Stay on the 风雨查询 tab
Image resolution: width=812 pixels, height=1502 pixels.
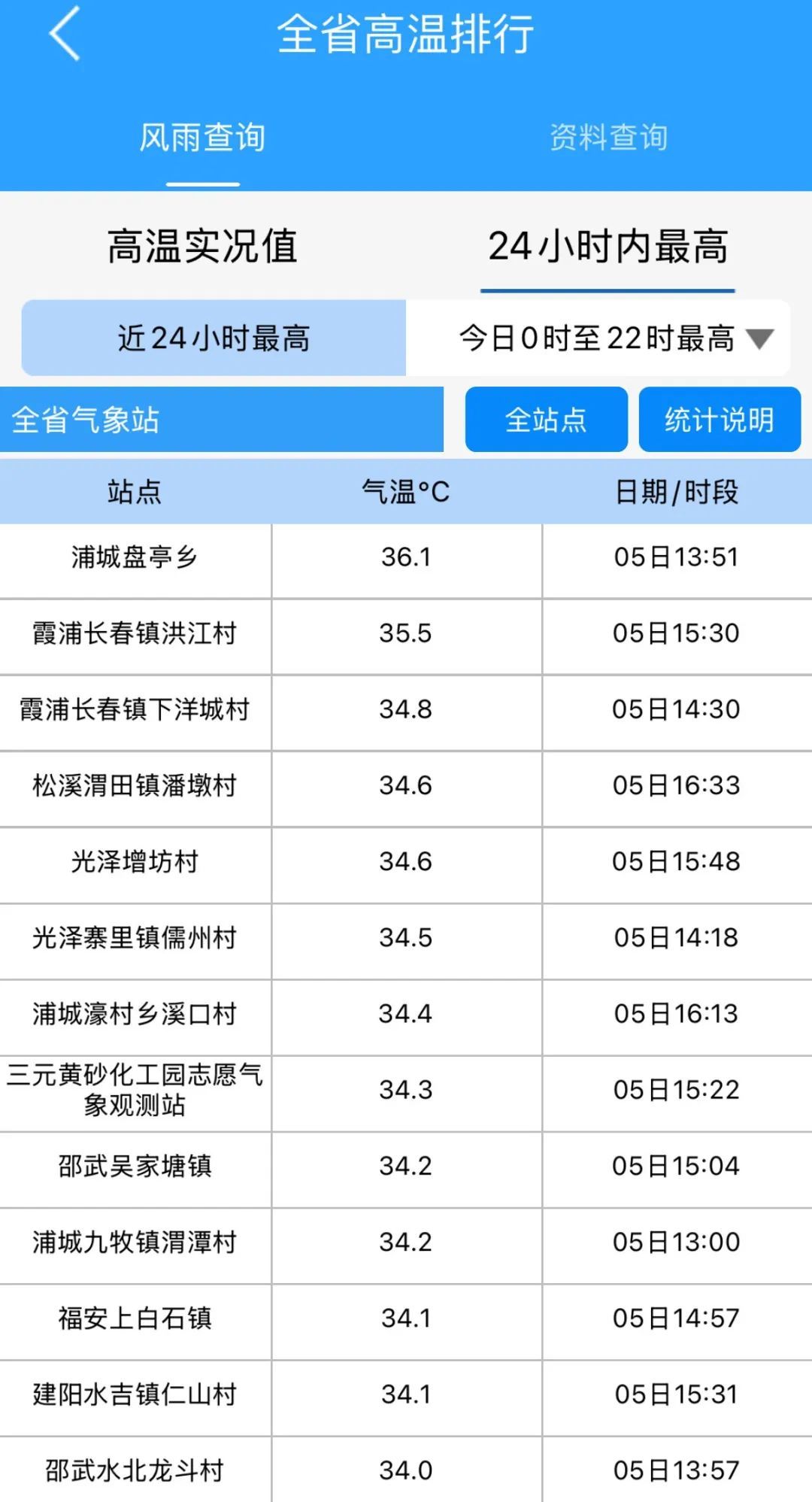(x=201, y=138)
